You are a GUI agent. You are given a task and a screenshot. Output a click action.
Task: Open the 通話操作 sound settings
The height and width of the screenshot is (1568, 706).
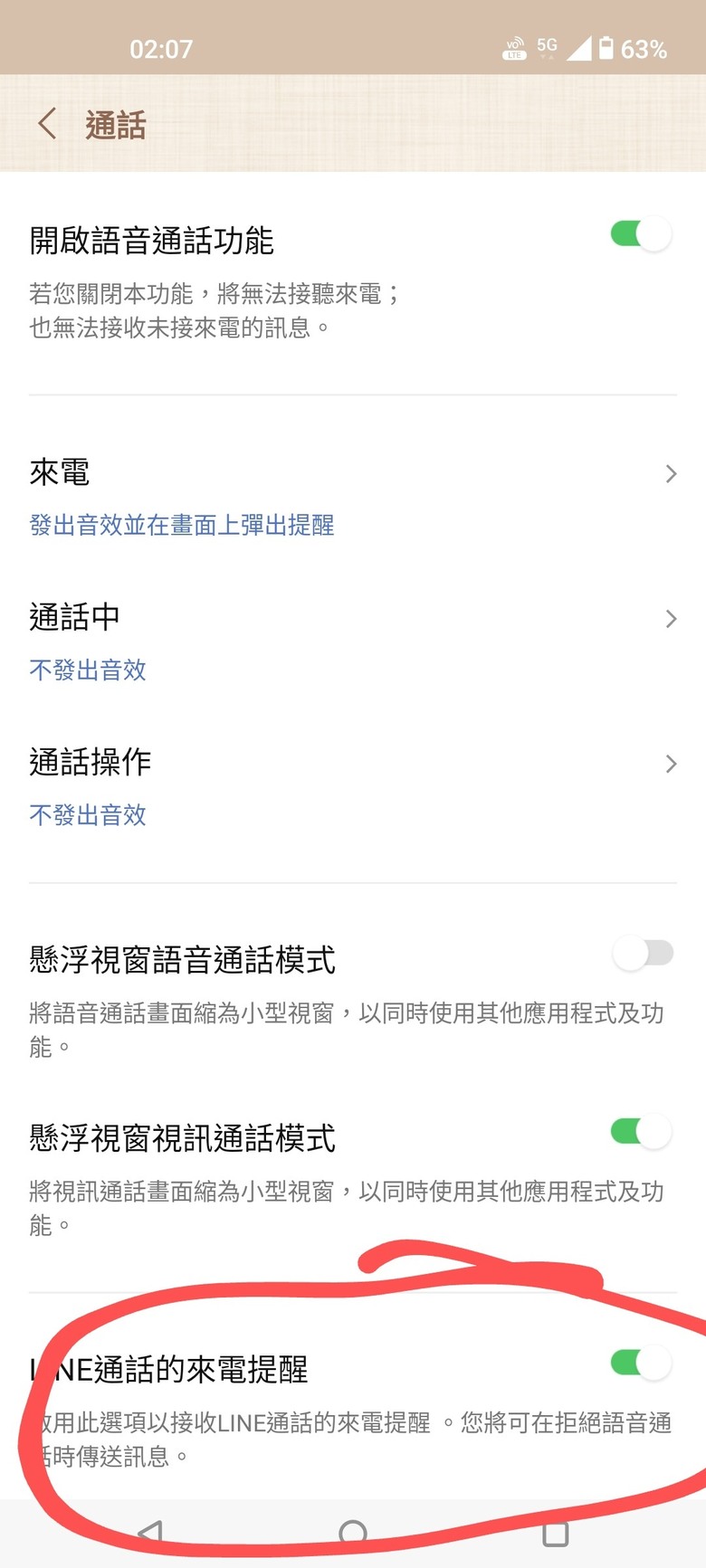click(x=353, y=785)
